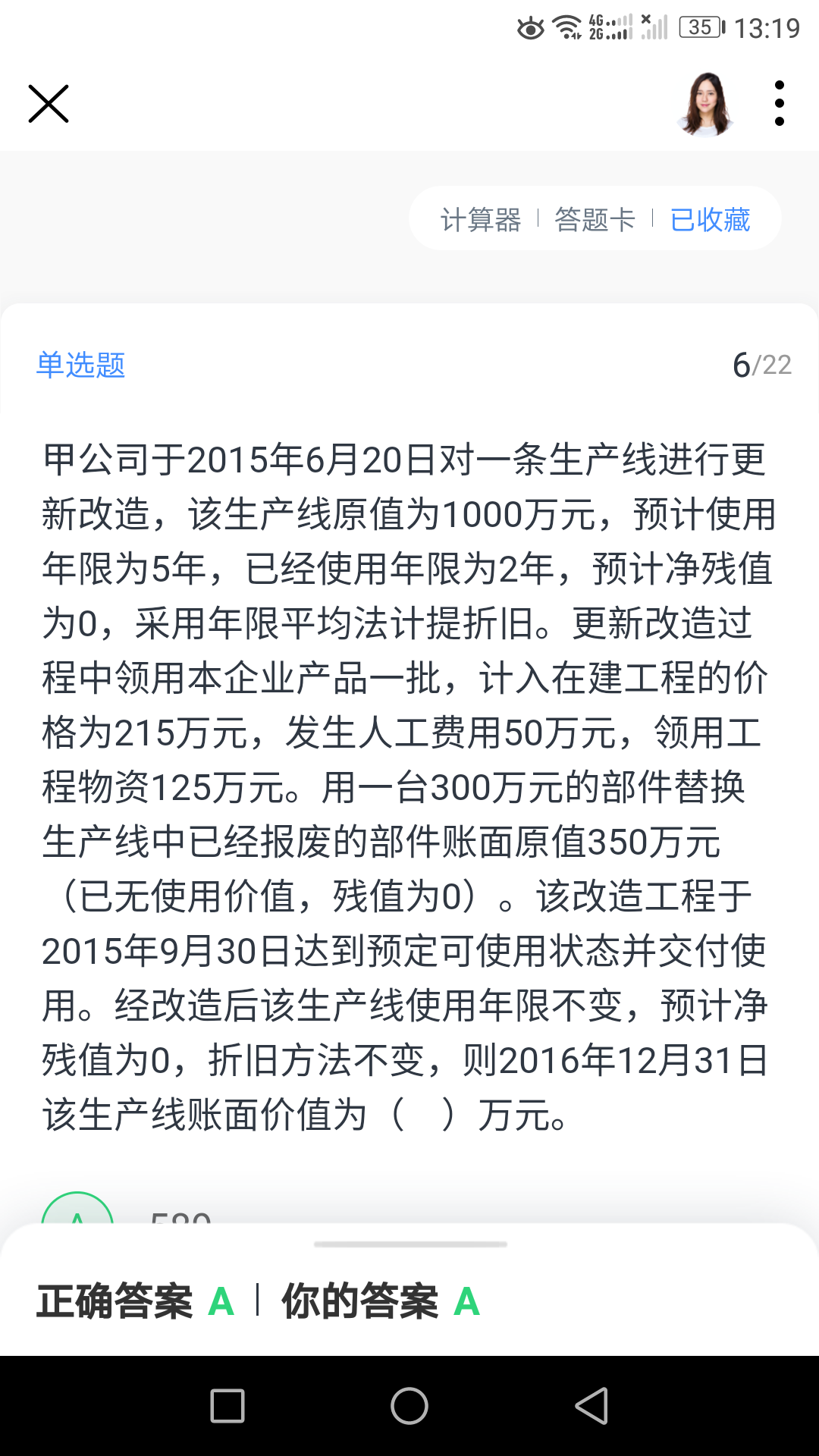Open the 计算器 calculator

coord(481,220)
